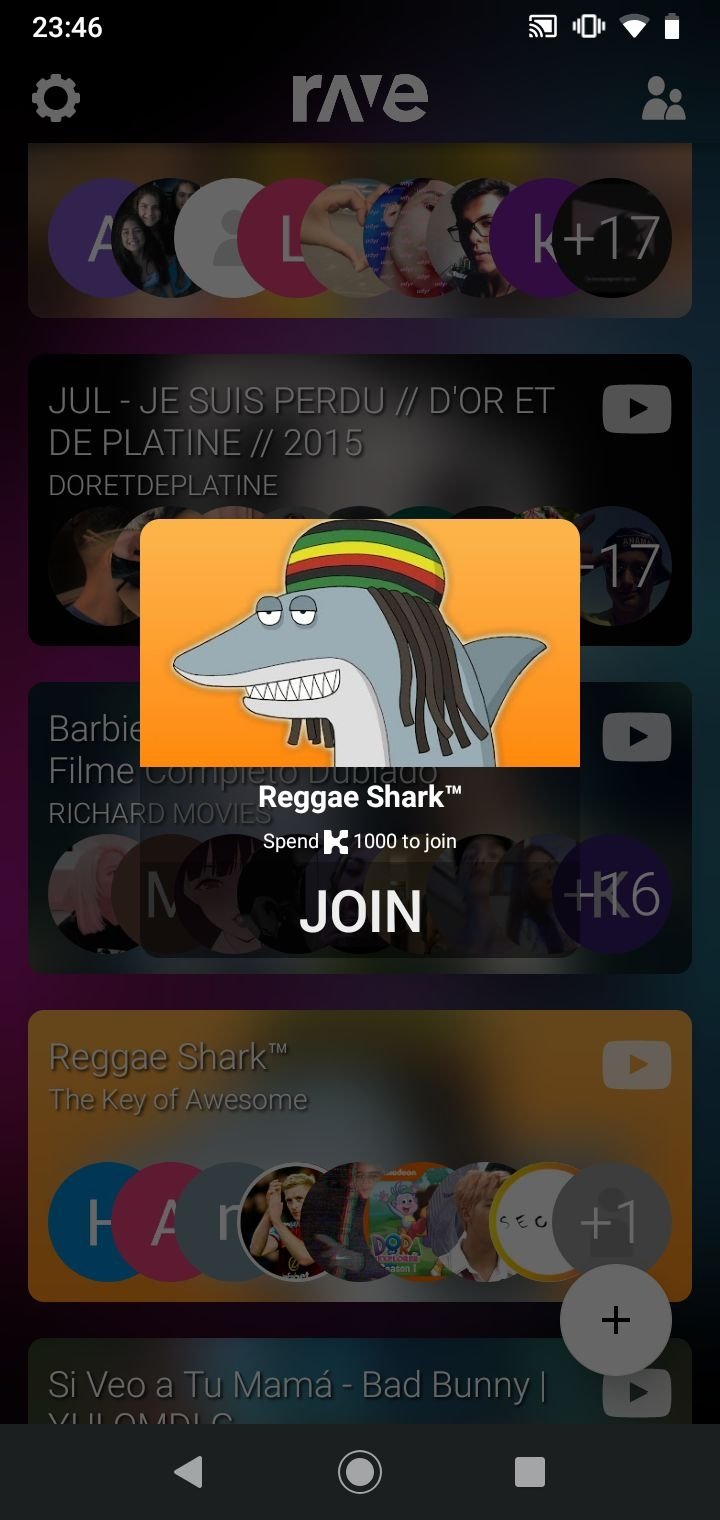
Task: Open the JUL - JE SUIS PERDU room
Action: pyautogui.click(x=360, y=500)
